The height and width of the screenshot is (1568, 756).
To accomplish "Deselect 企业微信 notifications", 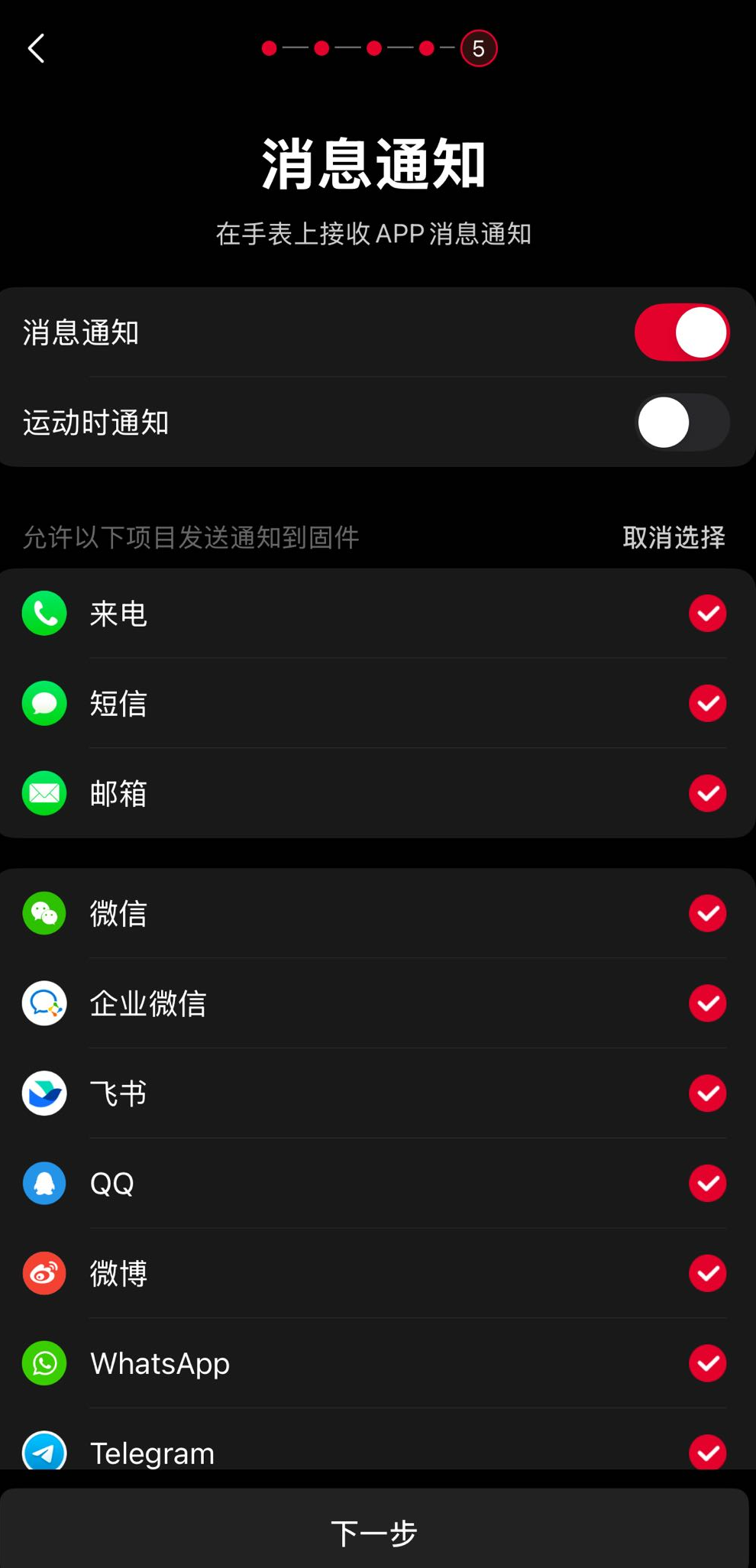I will 707,1003.
